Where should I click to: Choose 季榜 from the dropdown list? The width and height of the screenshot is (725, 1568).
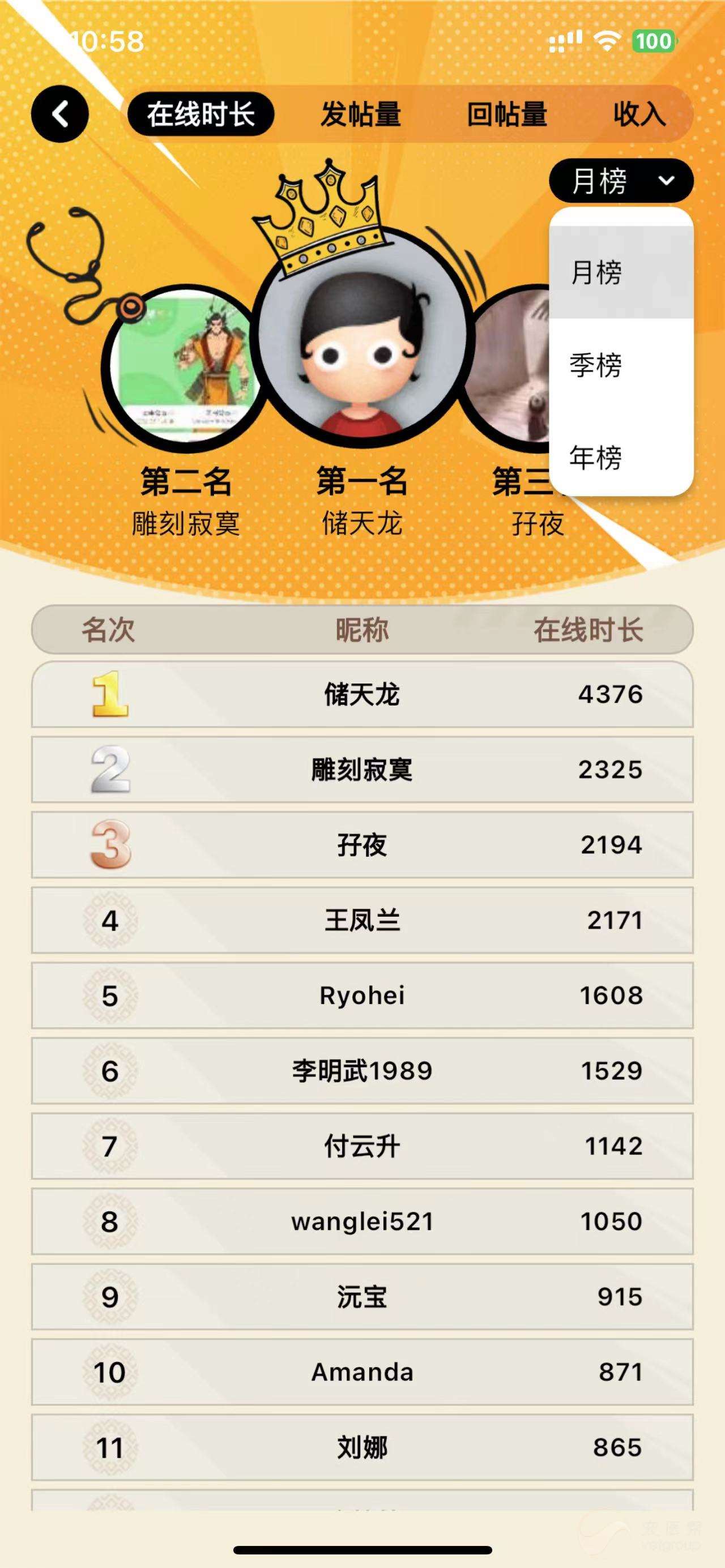pos(621,365)
